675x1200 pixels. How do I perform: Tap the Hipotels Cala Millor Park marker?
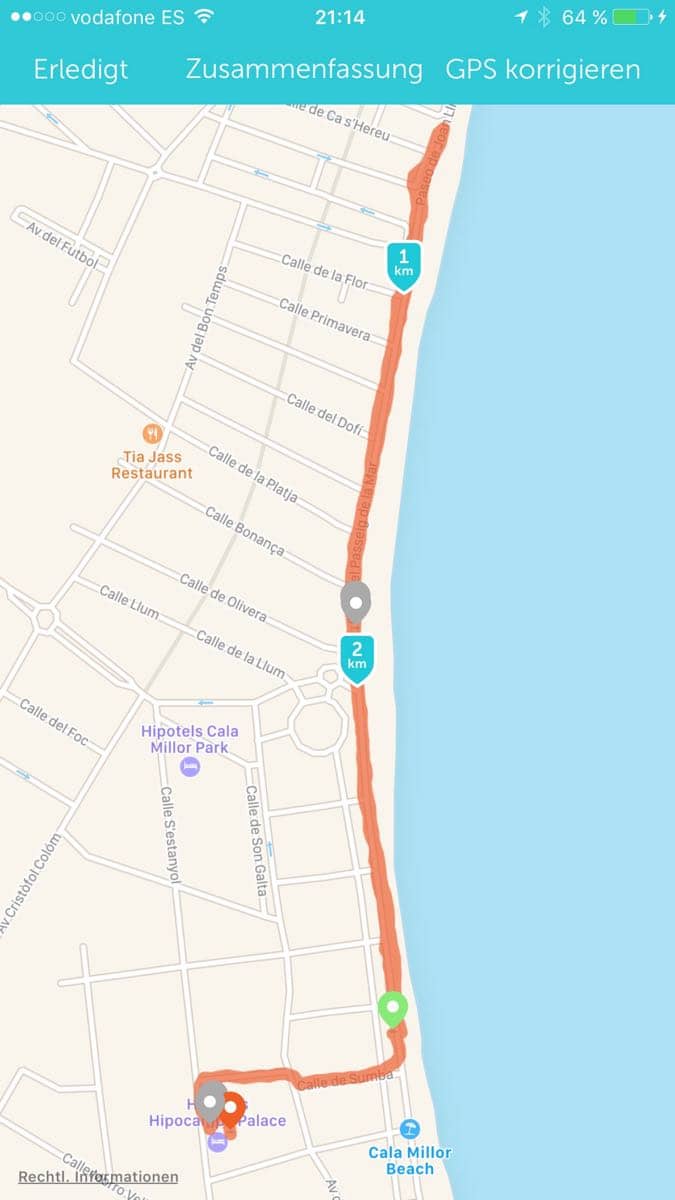pos(190,767)
